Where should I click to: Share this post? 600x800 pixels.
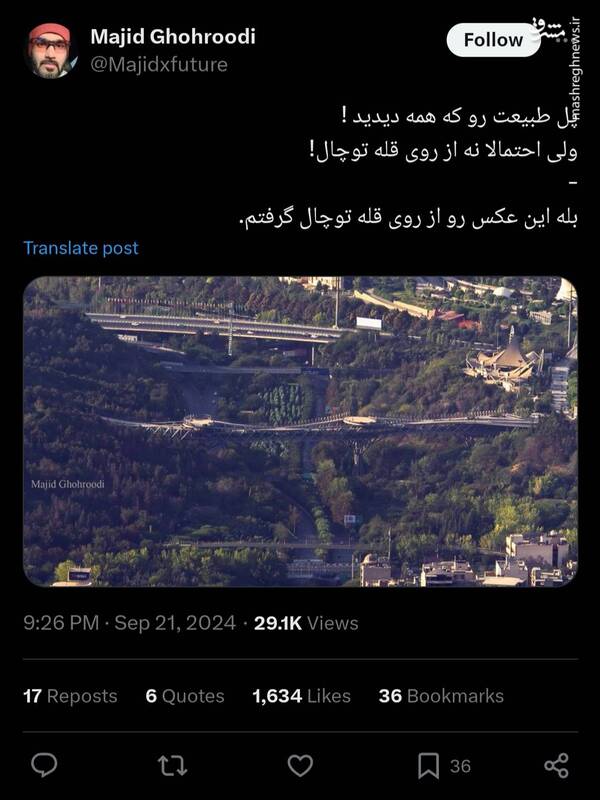(x=556, y=766)
